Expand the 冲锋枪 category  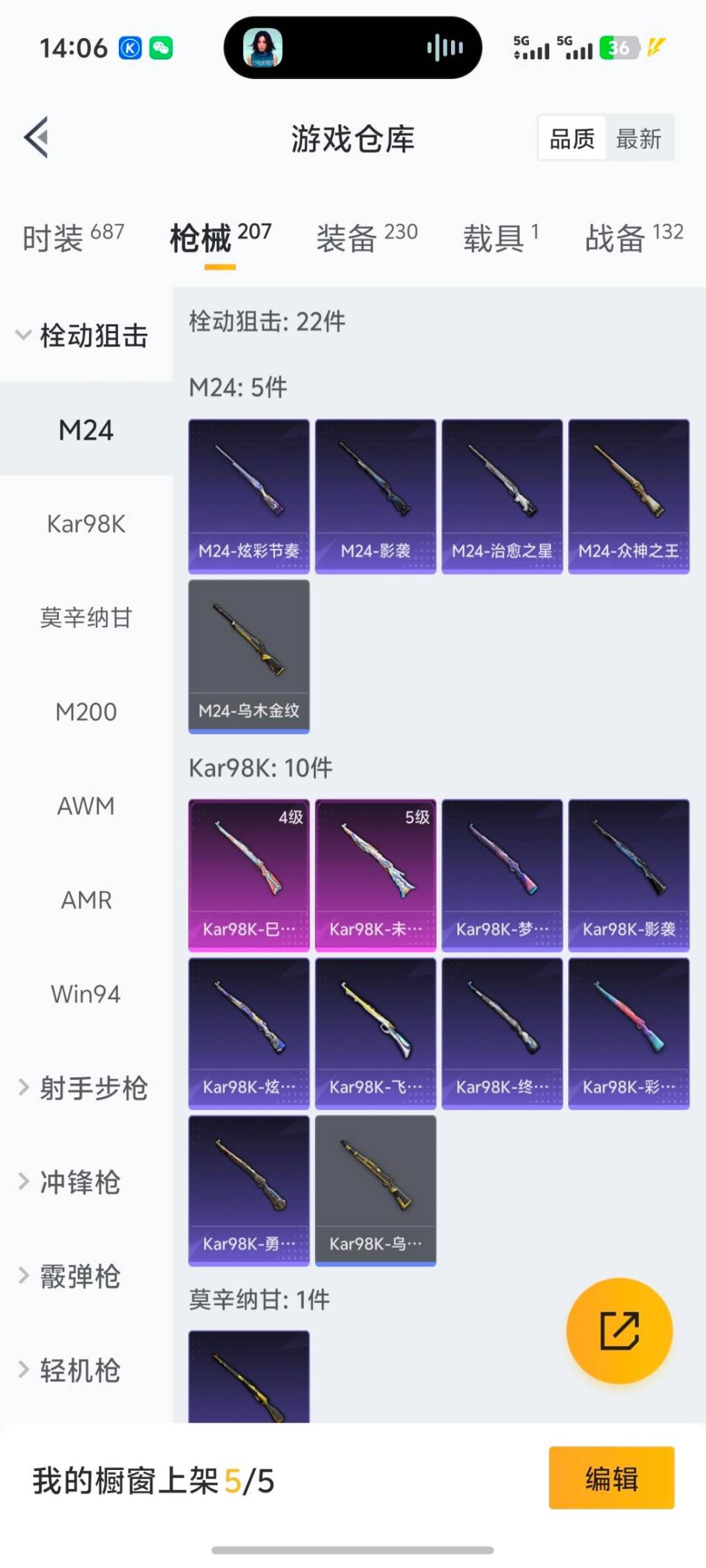[85, 1183]
